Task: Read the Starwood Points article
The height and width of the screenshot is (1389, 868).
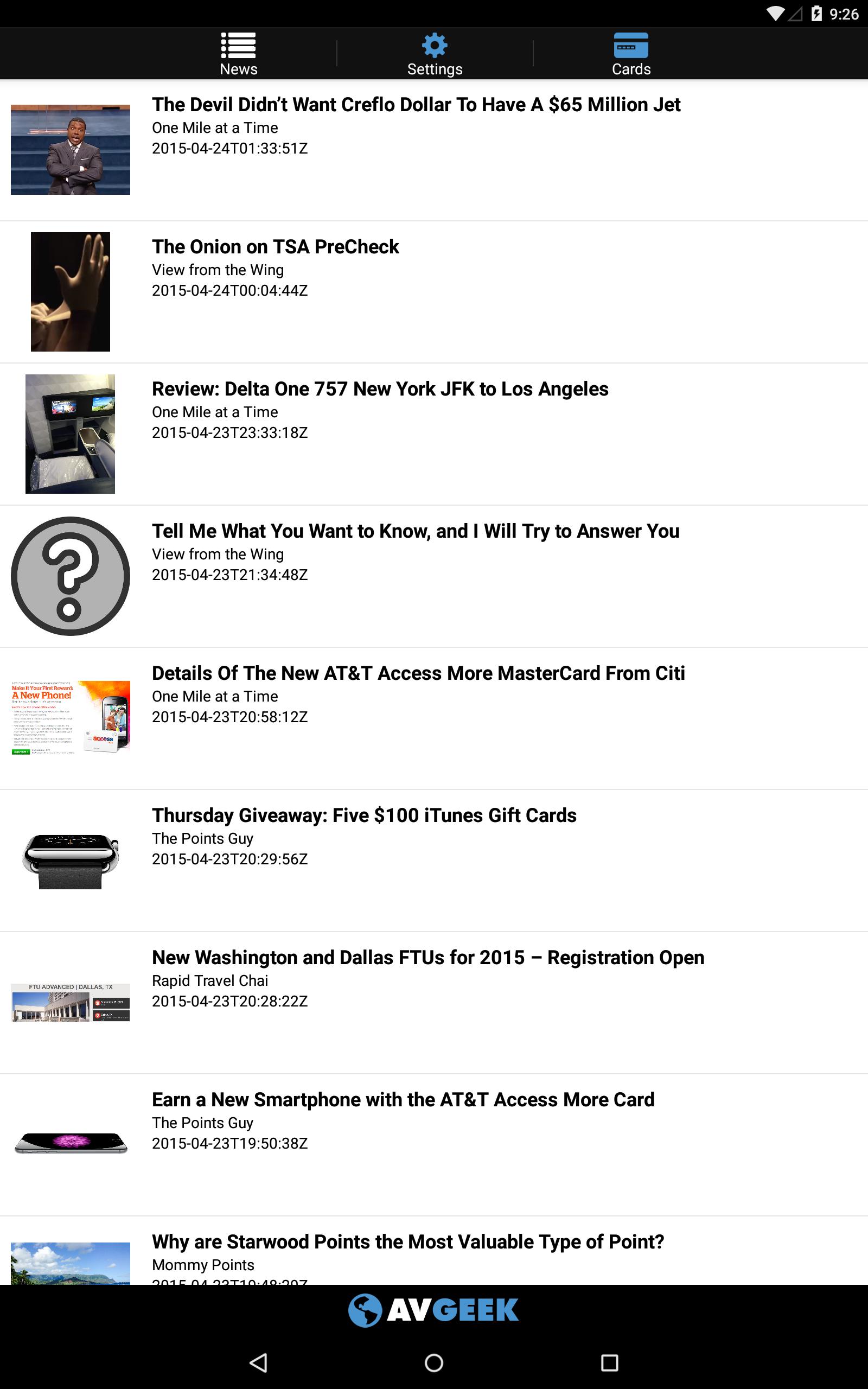Action: [407, 1242]
